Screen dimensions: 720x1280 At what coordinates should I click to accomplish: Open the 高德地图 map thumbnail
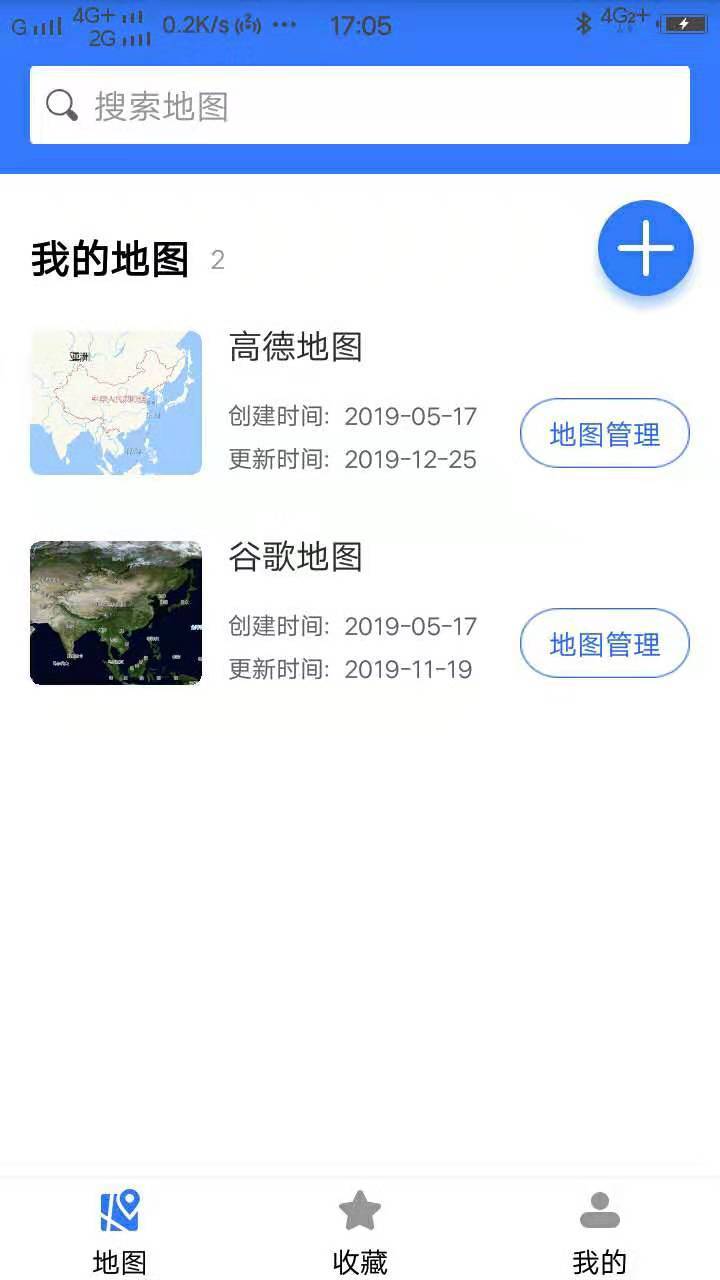point(116,402)
